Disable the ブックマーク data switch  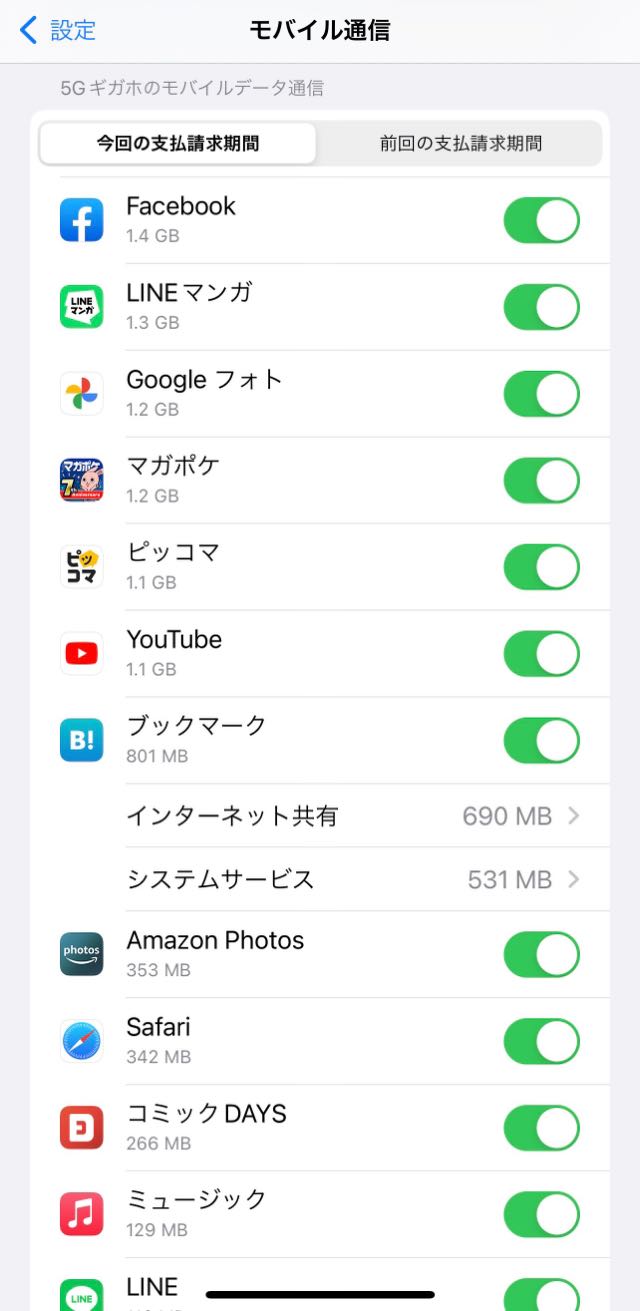[x=542, y=740]
